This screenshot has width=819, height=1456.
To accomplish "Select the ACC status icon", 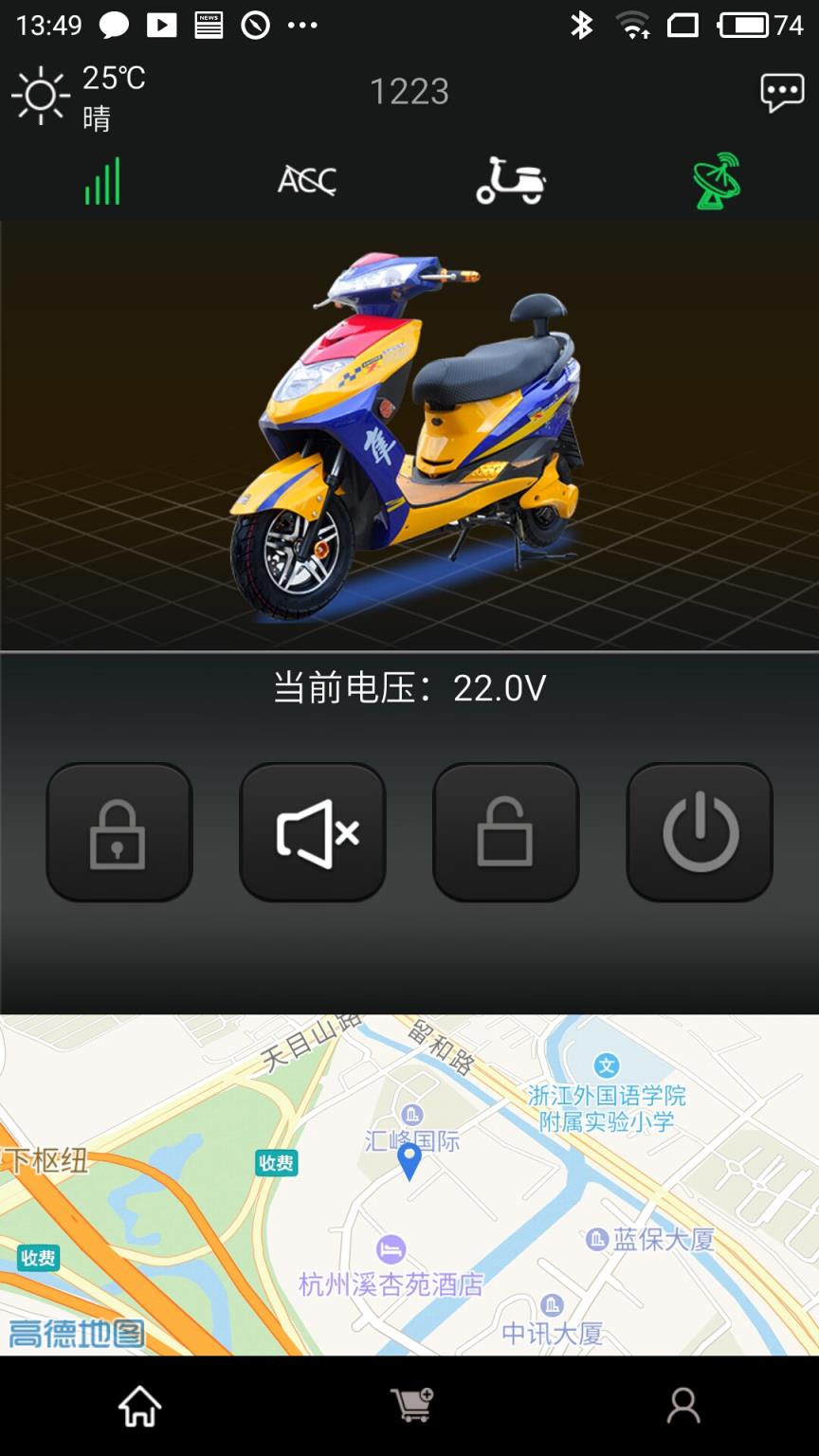I will click(306, 180).
